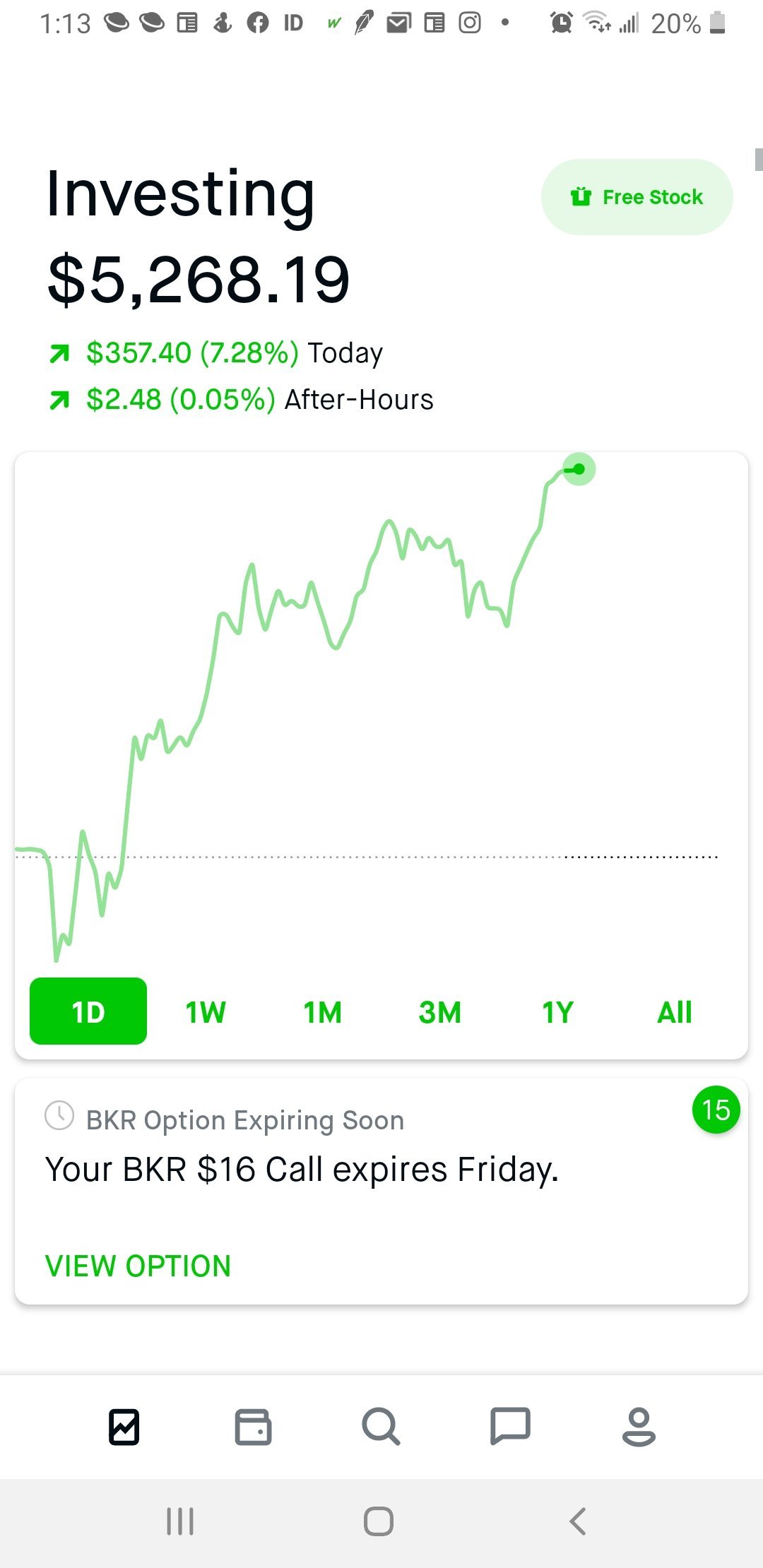Open the investing chart tab in bottom bar
The width and height of the screenshot is (763, 1568).
click(124, 1427)
